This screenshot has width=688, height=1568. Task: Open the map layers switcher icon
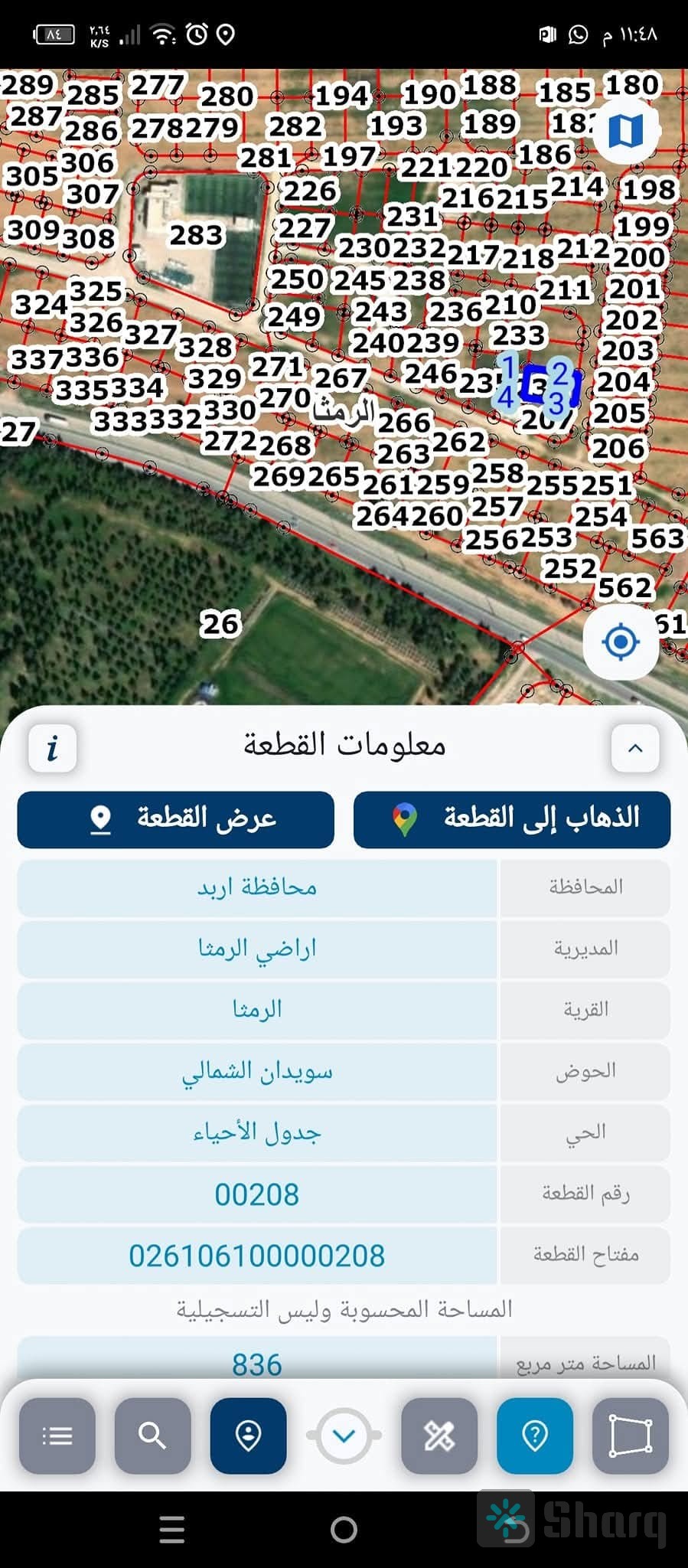click(624, 130)
